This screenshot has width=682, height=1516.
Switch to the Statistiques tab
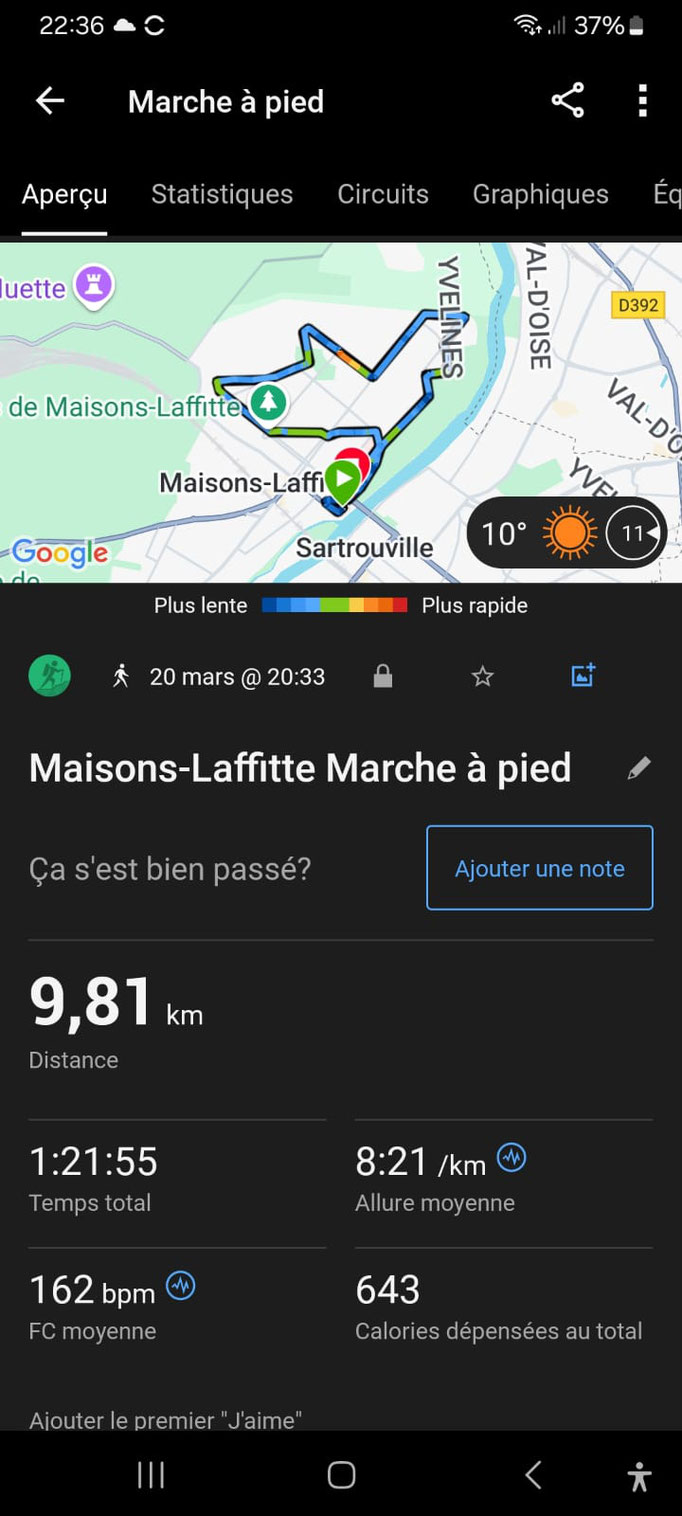pos(222,194)
